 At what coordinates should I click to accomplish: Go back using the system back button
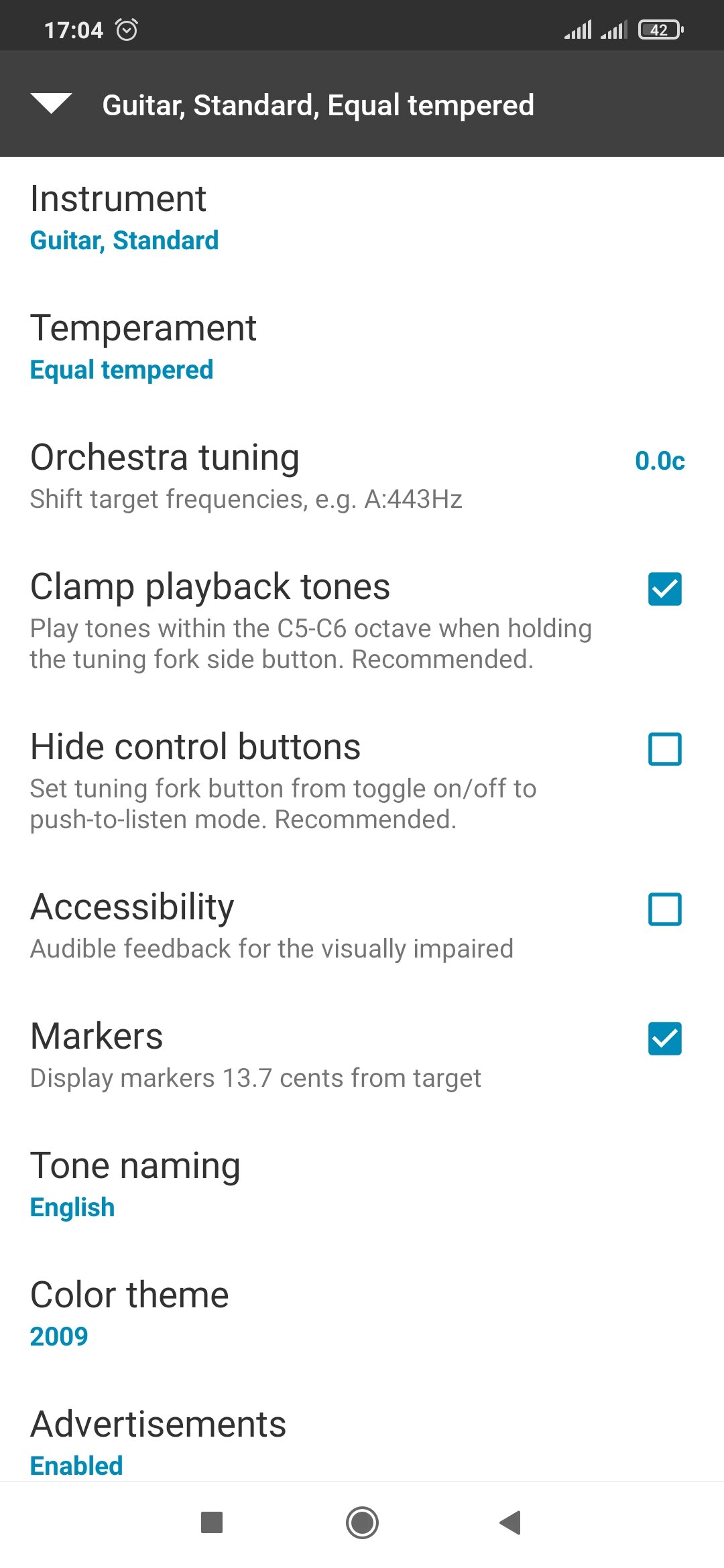510,1522
